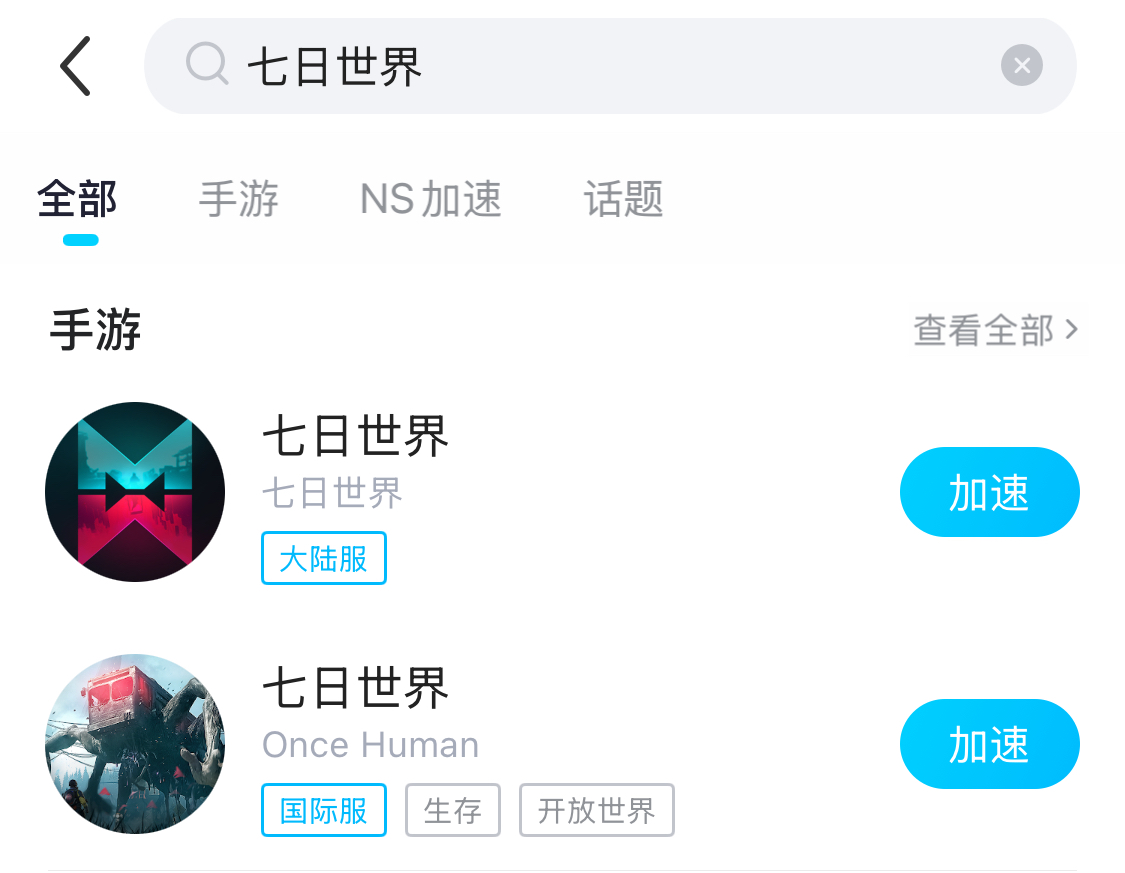Tap 加速 for 七日世界 大陆服

[x=989, y=493]
